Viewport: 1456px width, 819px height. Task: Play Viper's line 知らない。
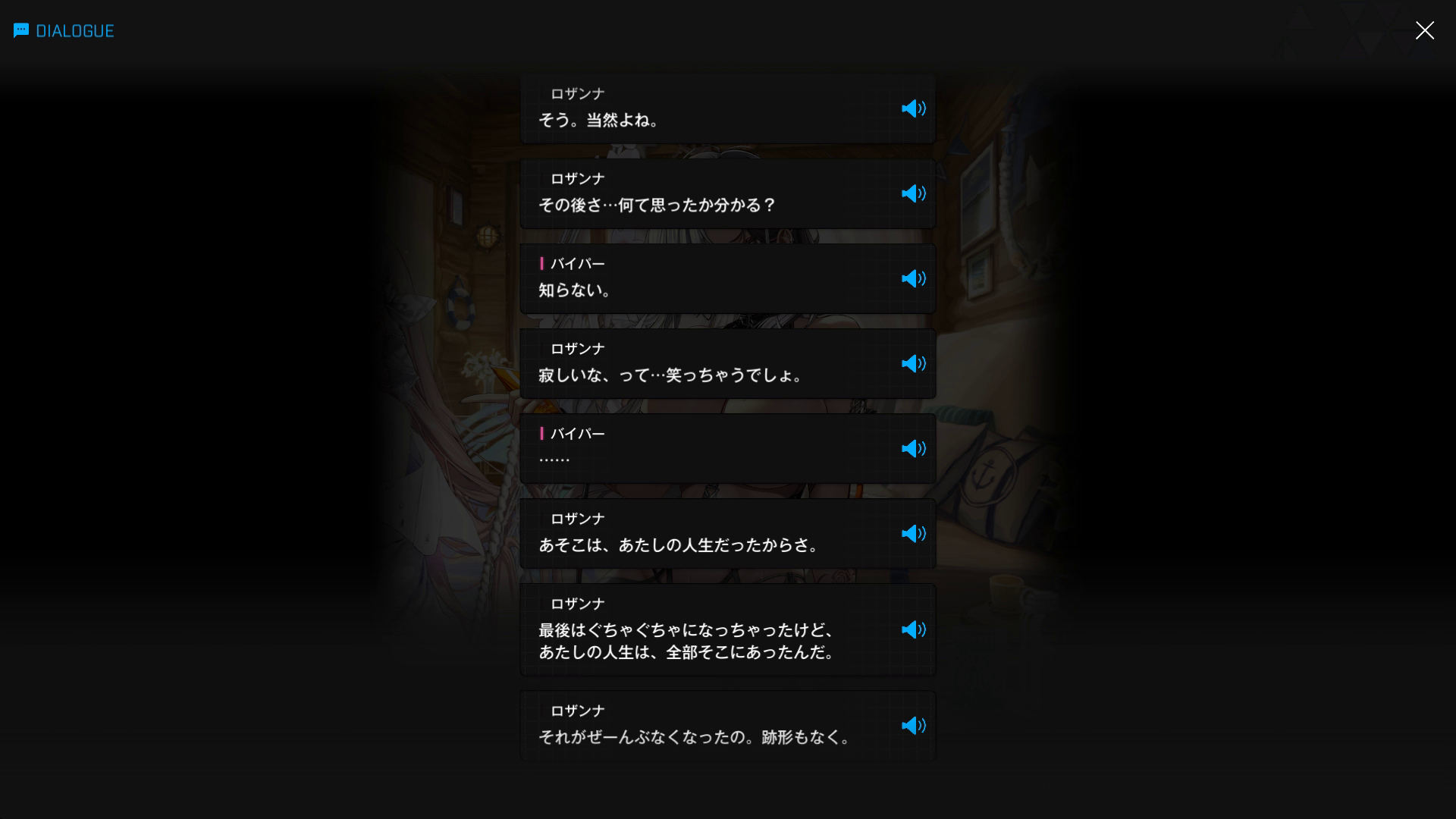point(913,278)
